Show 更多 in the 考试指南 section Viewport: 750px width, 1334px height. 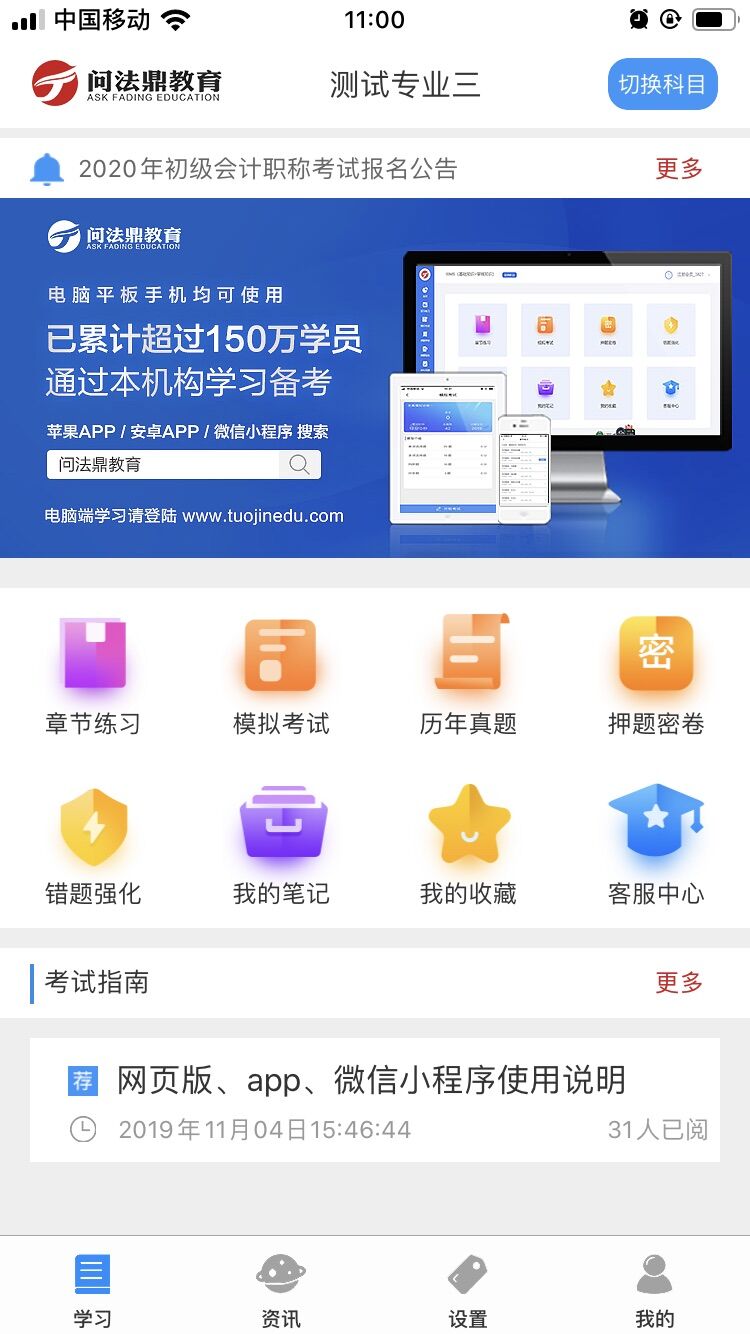point(679,983)
